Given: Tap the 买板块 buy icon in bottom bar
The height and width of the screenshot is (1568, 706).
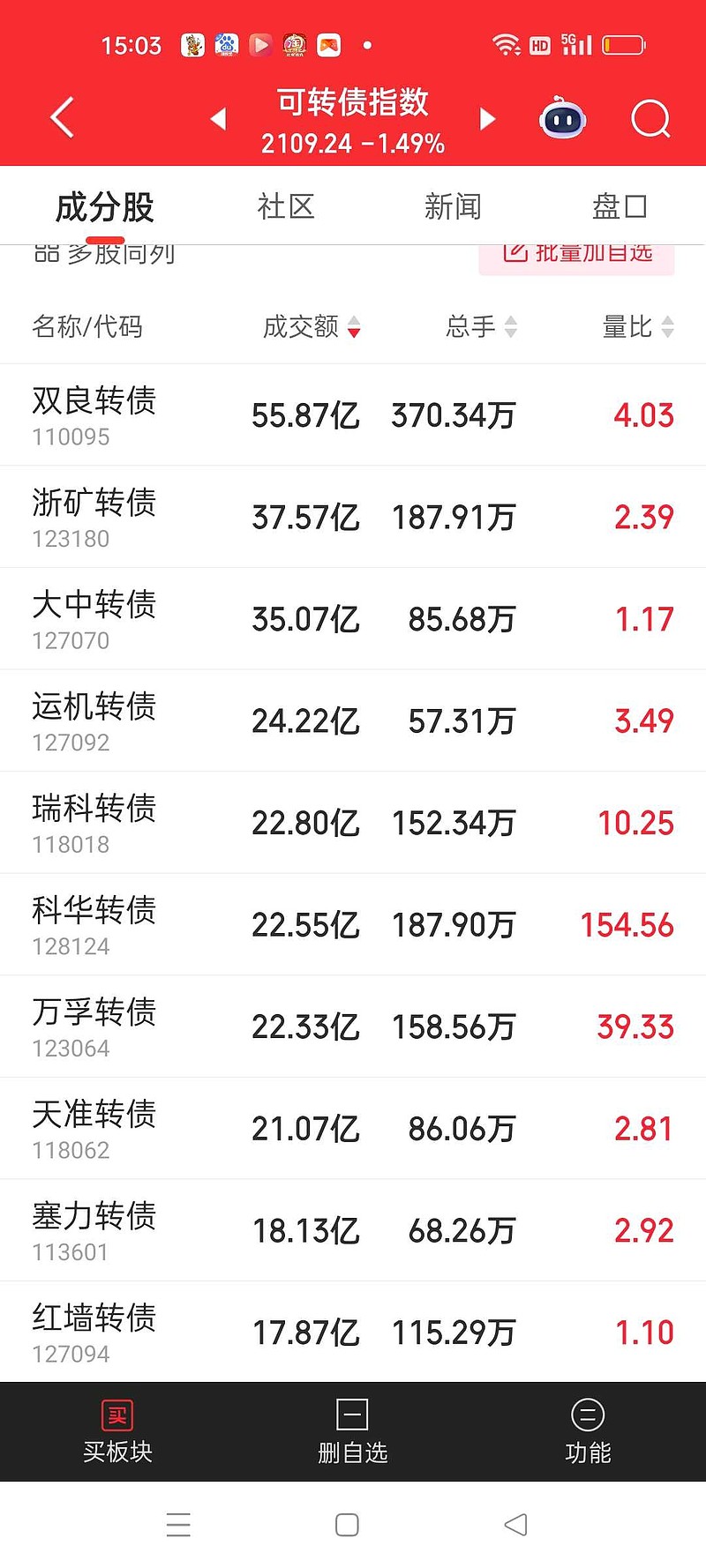Looking at the screenshot, I should [x=116, y=1414].
